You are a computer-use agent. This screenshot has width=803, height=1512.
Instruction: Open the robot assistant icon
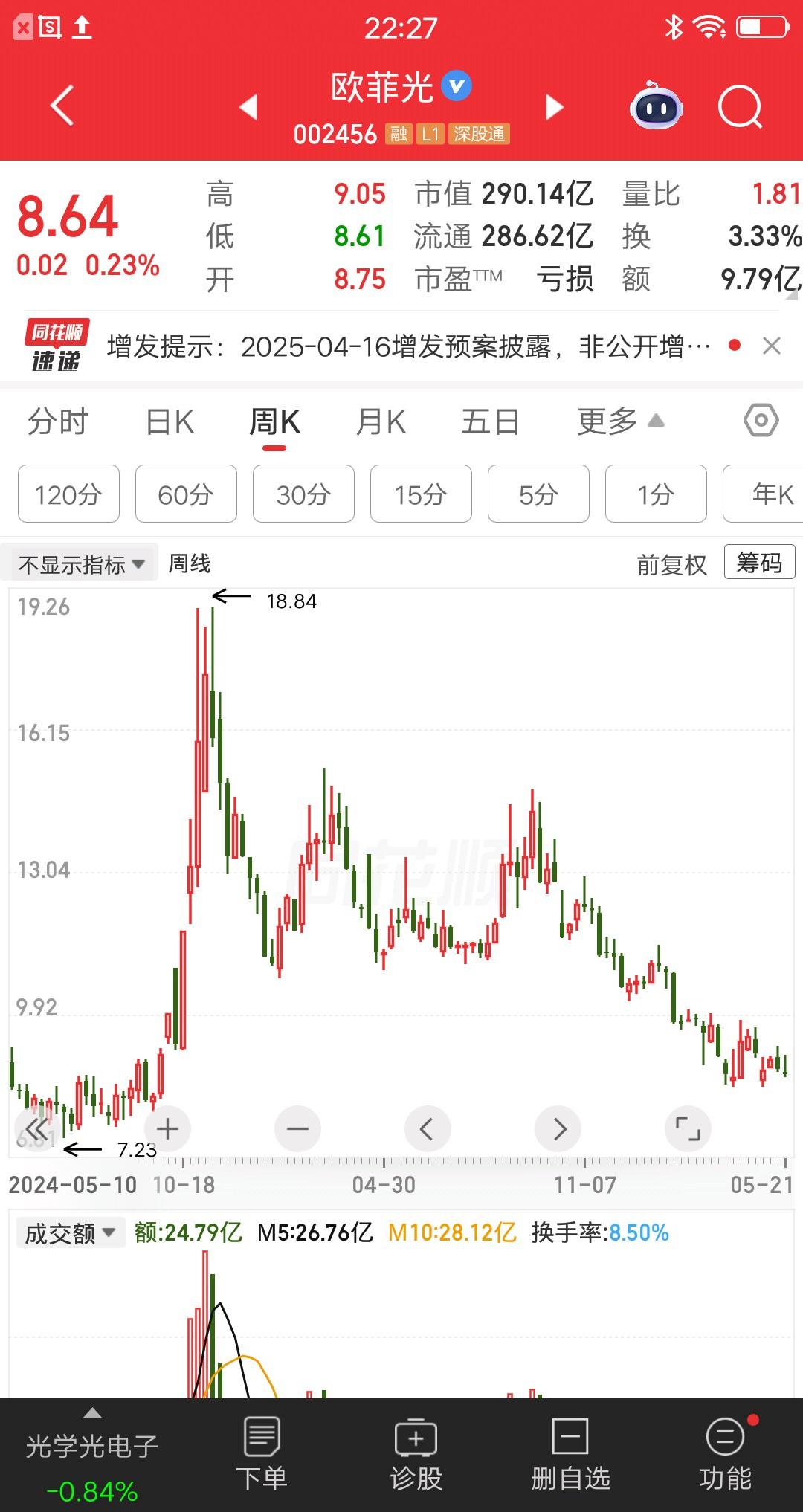tap(657, 106)
